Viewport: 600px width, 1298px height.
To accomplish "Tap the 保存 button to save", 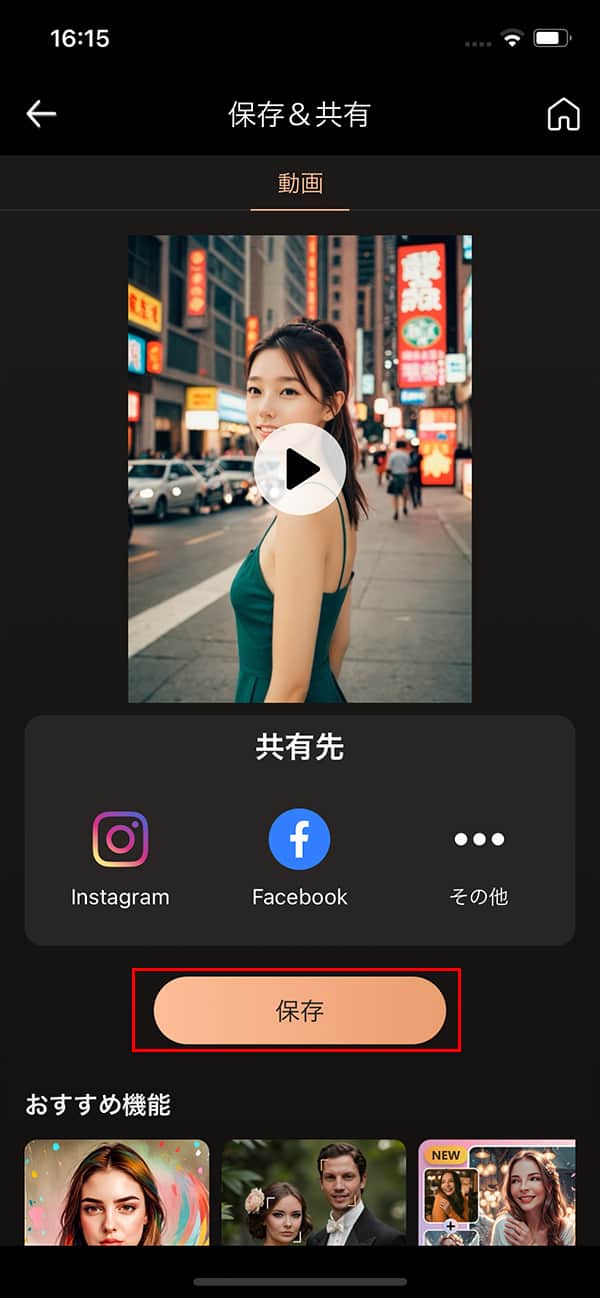I will click(299, 1011).
